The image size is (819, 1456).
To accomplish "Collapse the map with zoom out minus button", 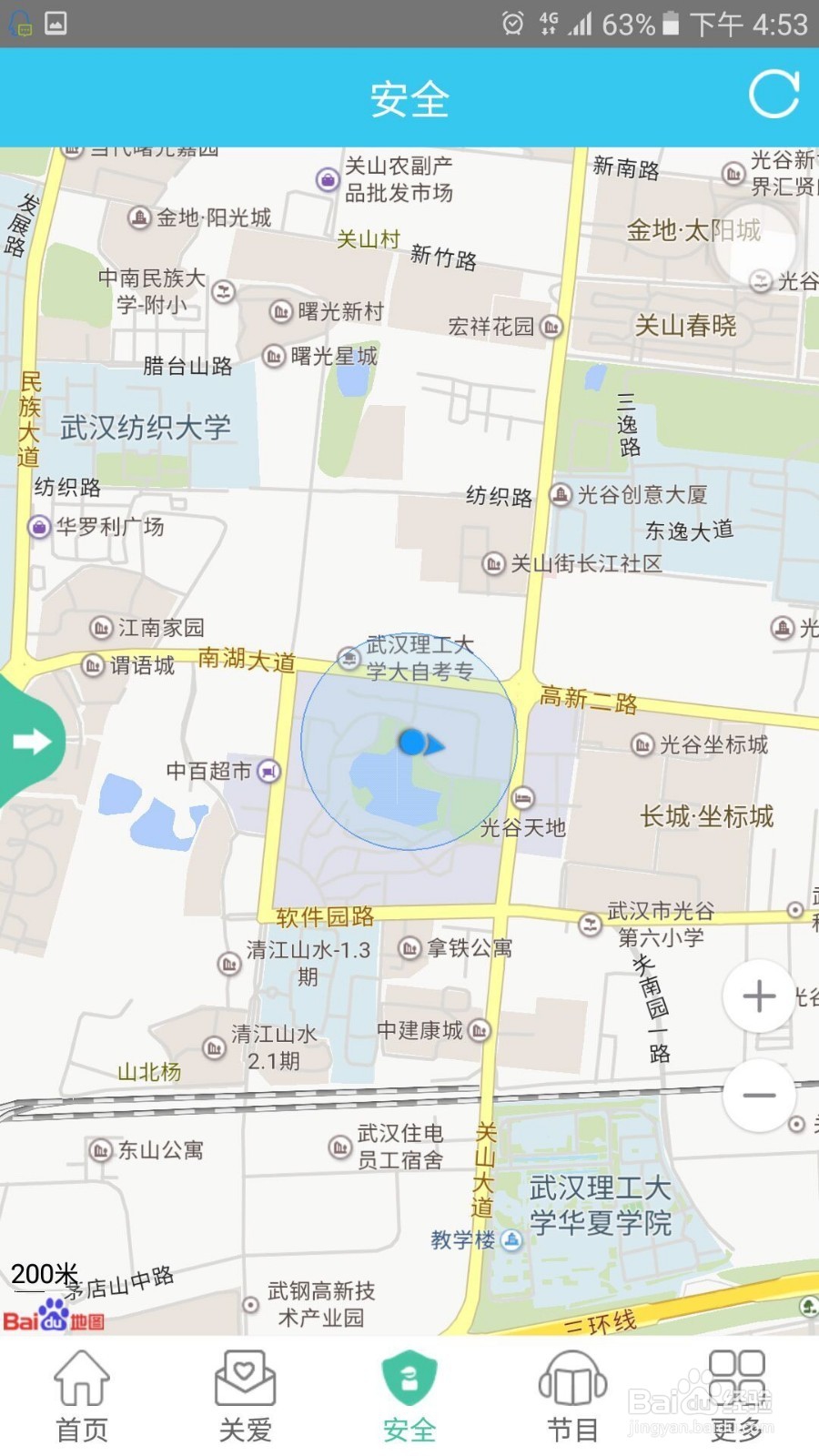I will coord(759,1097).
